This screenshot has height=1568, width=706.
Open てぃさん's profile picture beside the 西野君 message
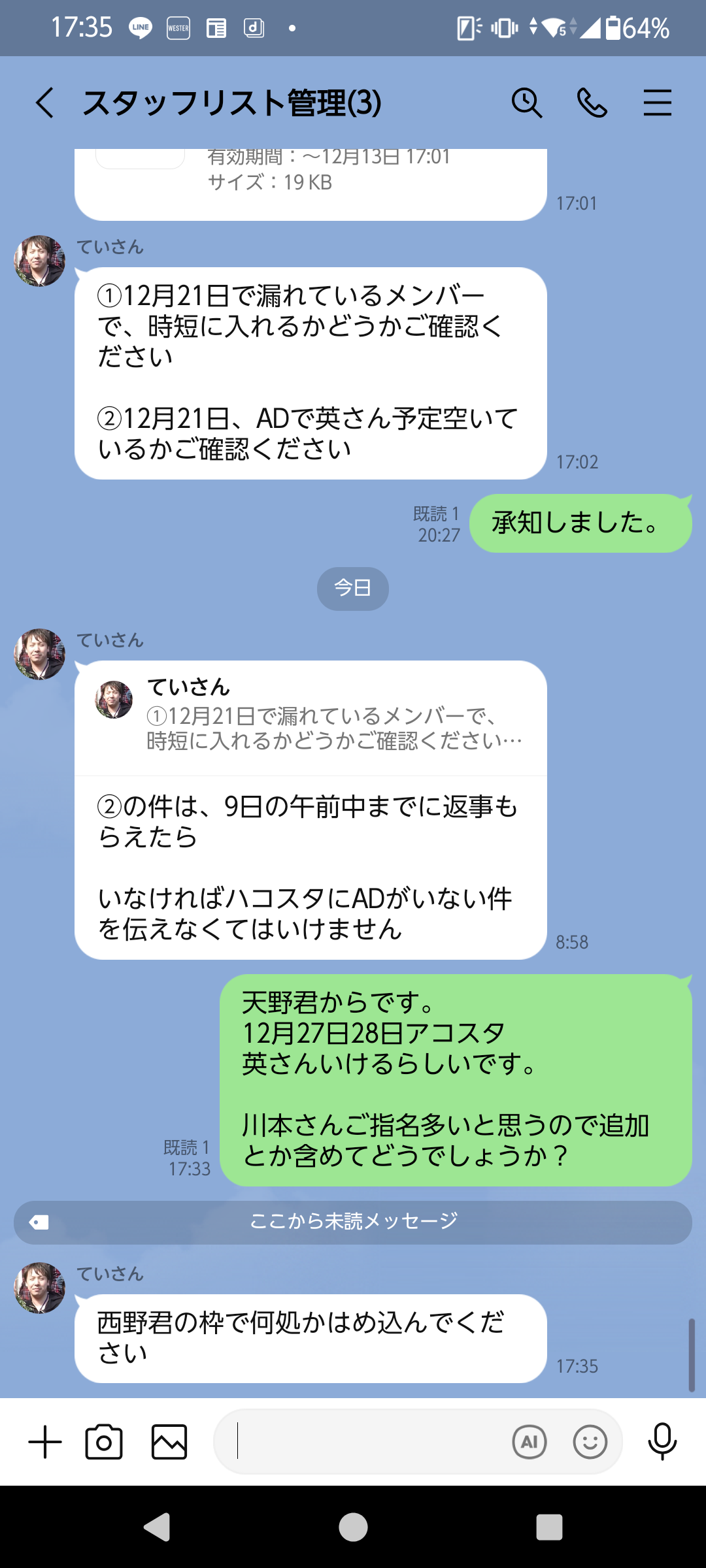[x=40, y=1288]
